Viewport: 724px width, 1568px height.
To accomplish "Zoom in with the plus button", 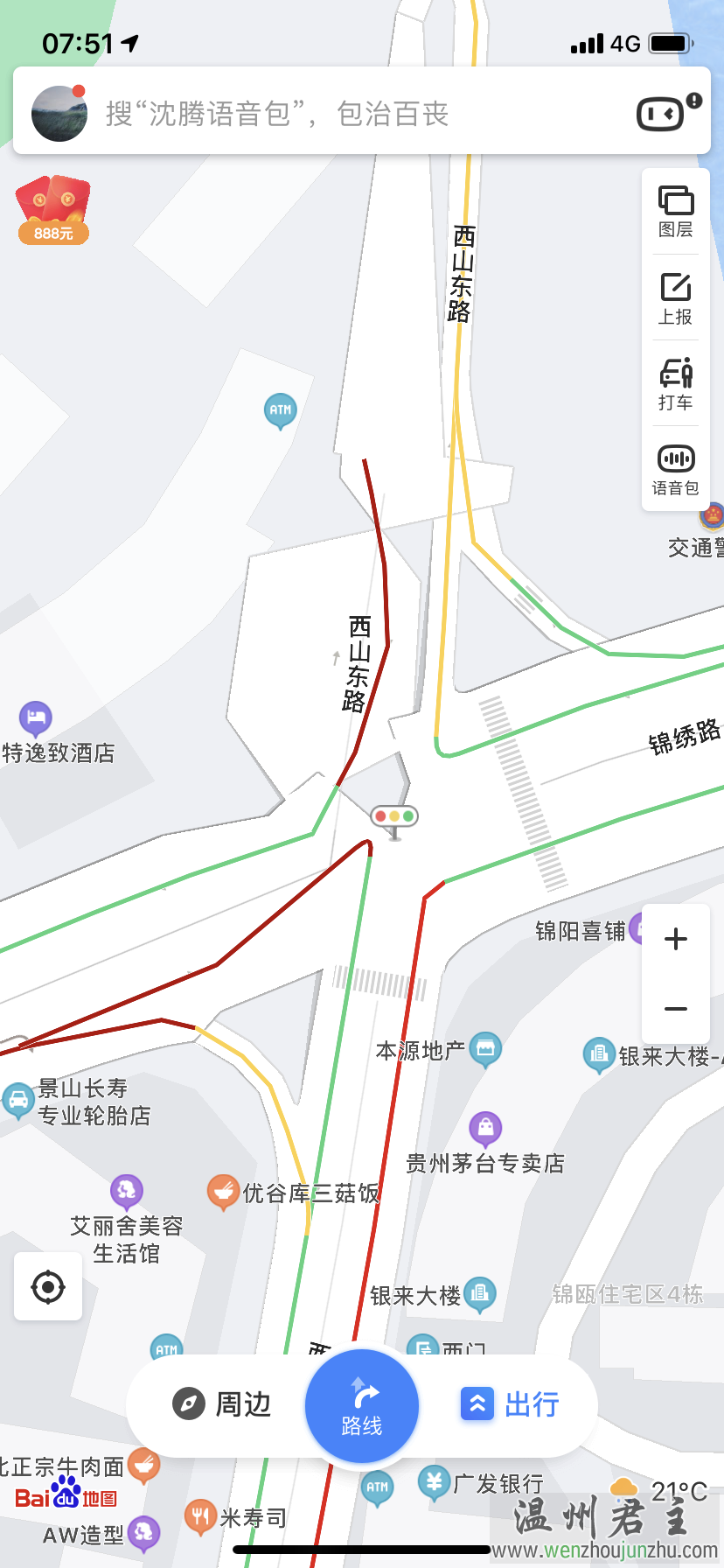I will coord(675,939).
